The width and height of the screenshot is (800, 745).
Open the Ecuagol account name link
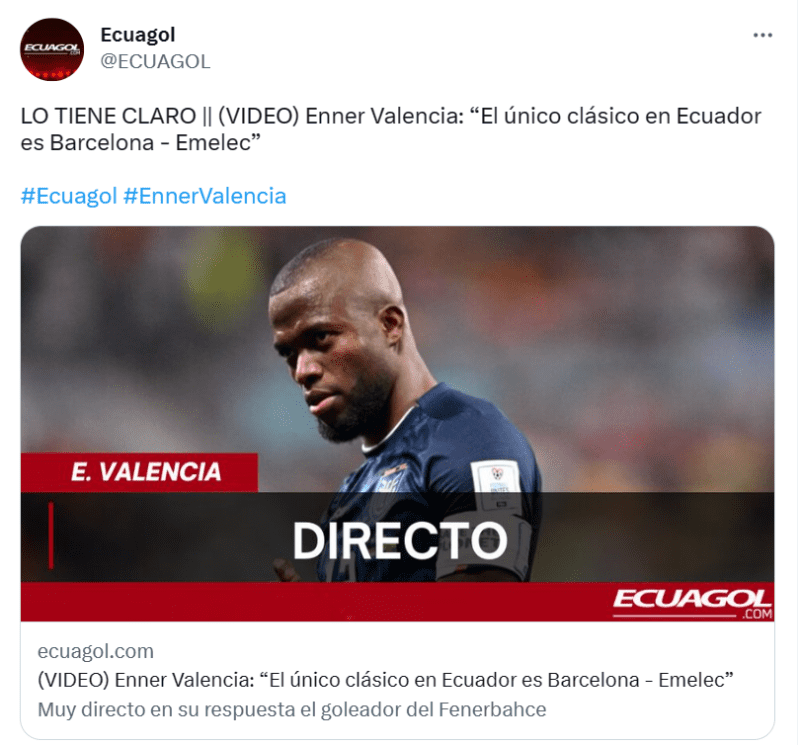138,35
